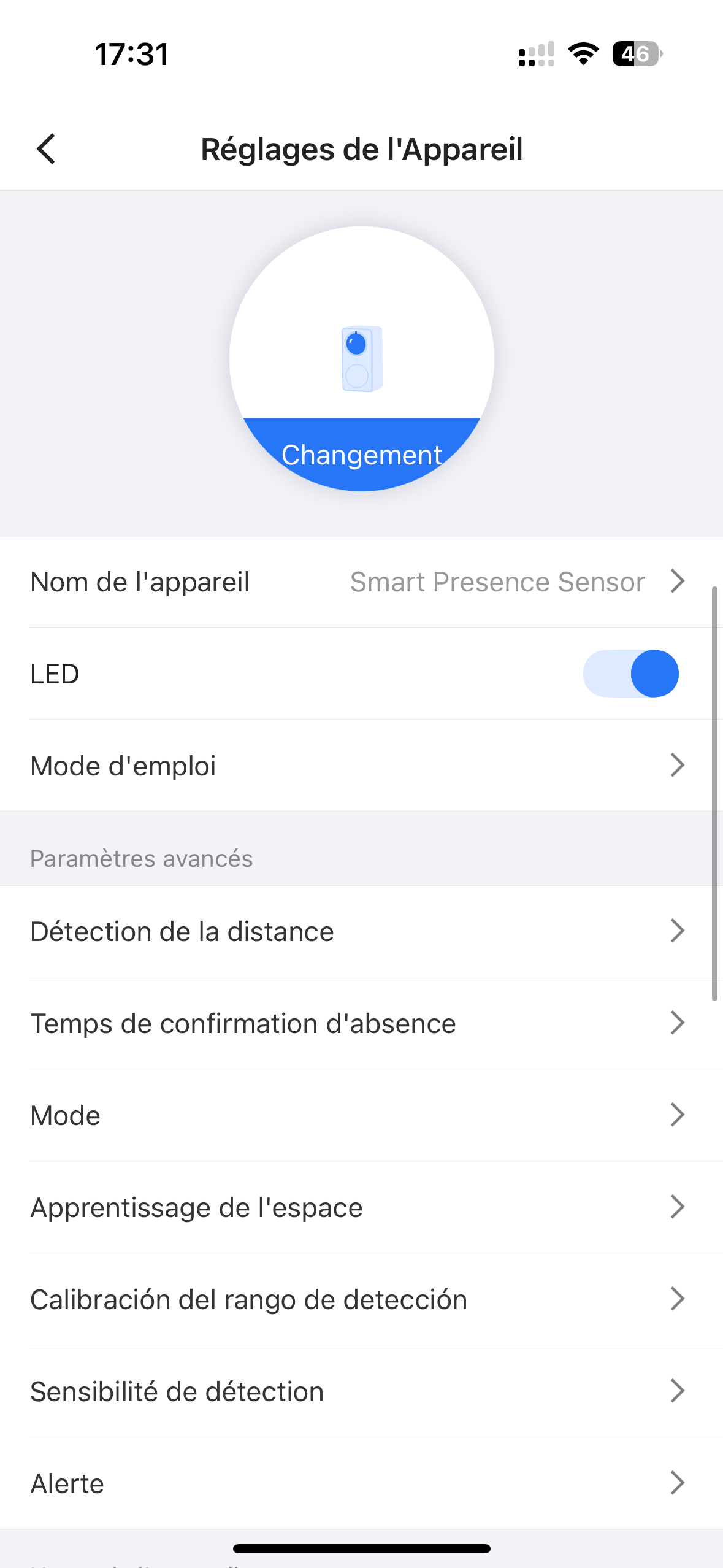This screenshot has width=723, height=1568.
Task: Open Nom de l'appareil to rename
Action: [362, 582]
